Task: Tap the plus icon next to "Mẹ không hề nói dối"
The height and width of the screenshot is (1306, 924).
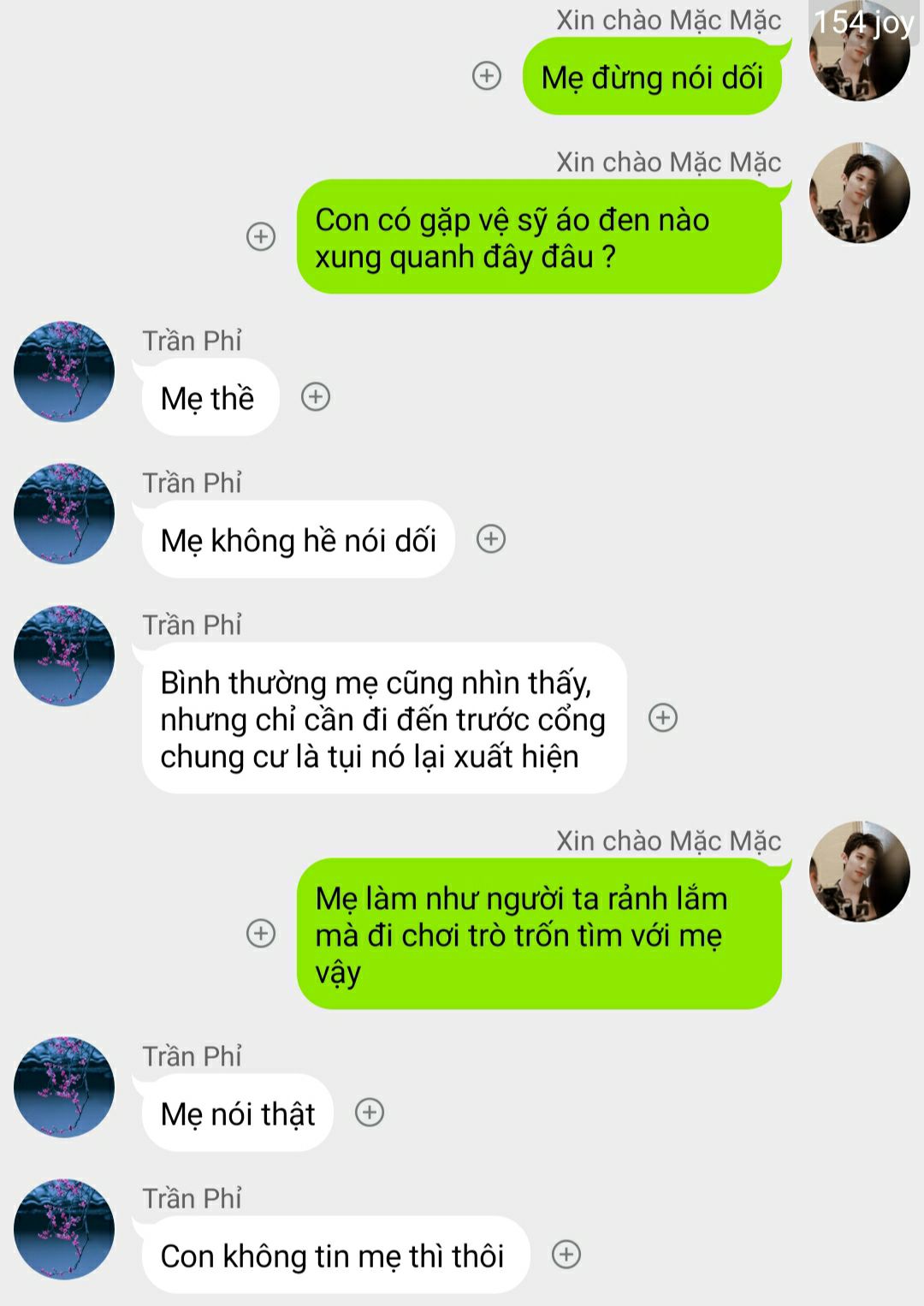Action: point(491,539)
